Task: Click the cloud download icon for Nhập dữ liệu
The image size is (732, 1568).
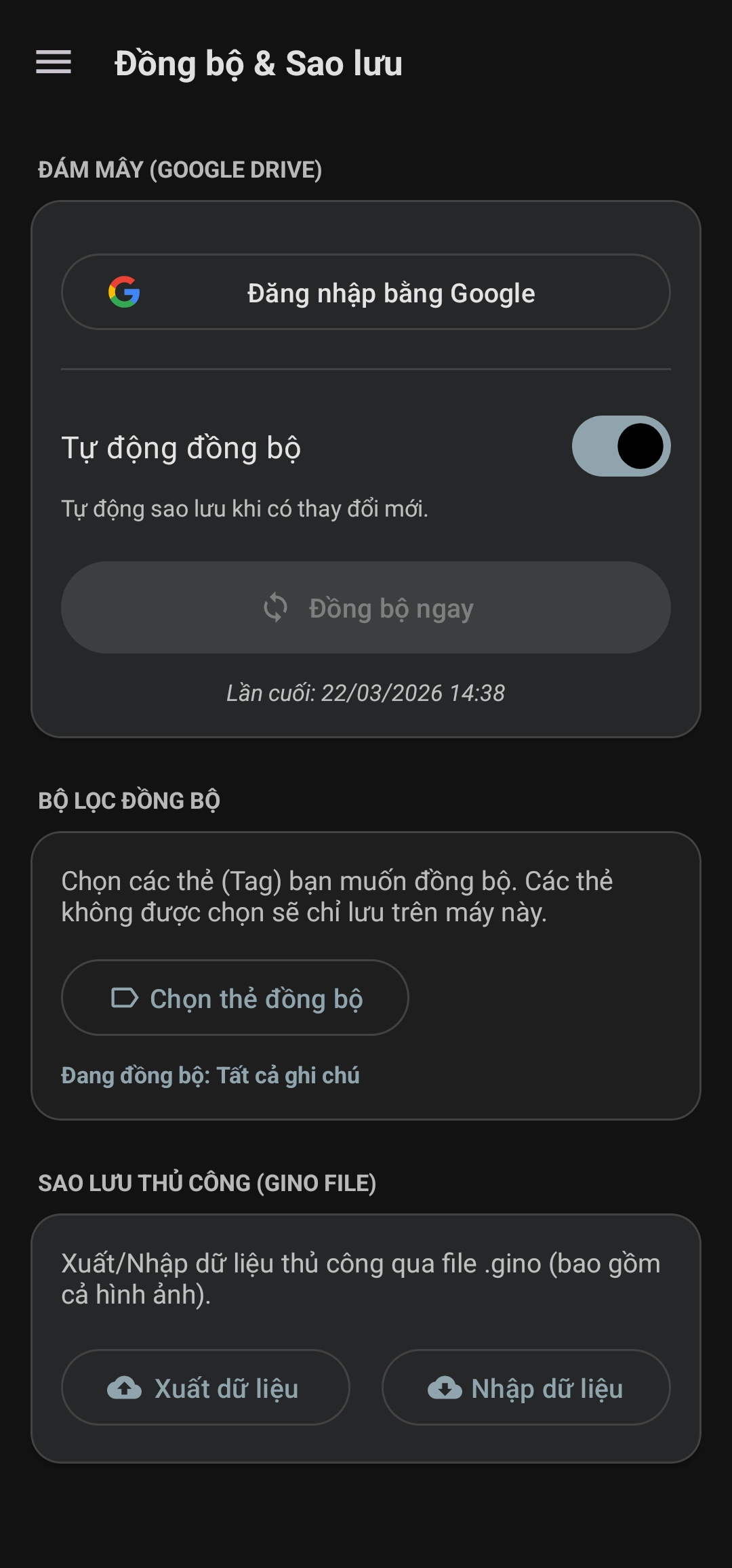Action: click(x=446, y=1386)
